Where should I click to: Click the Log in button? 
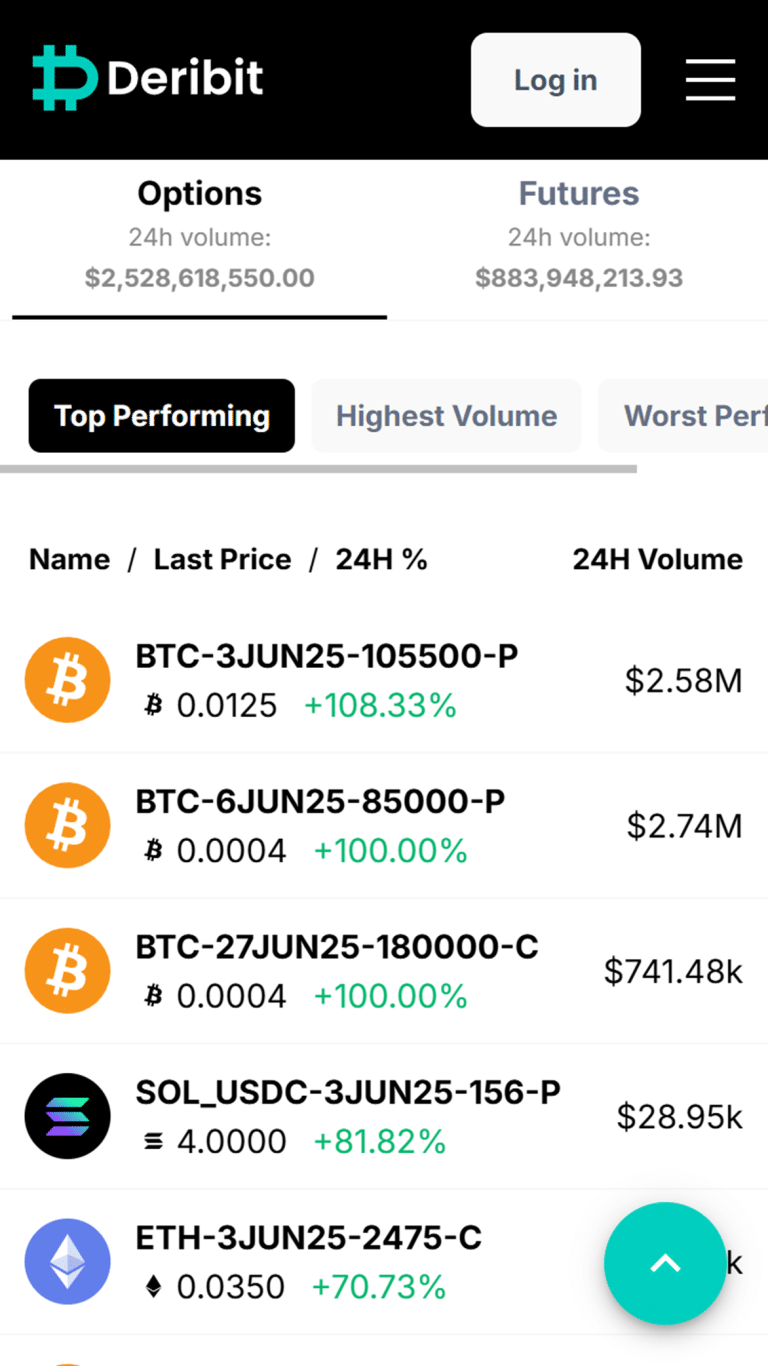(x=555, y=80)
